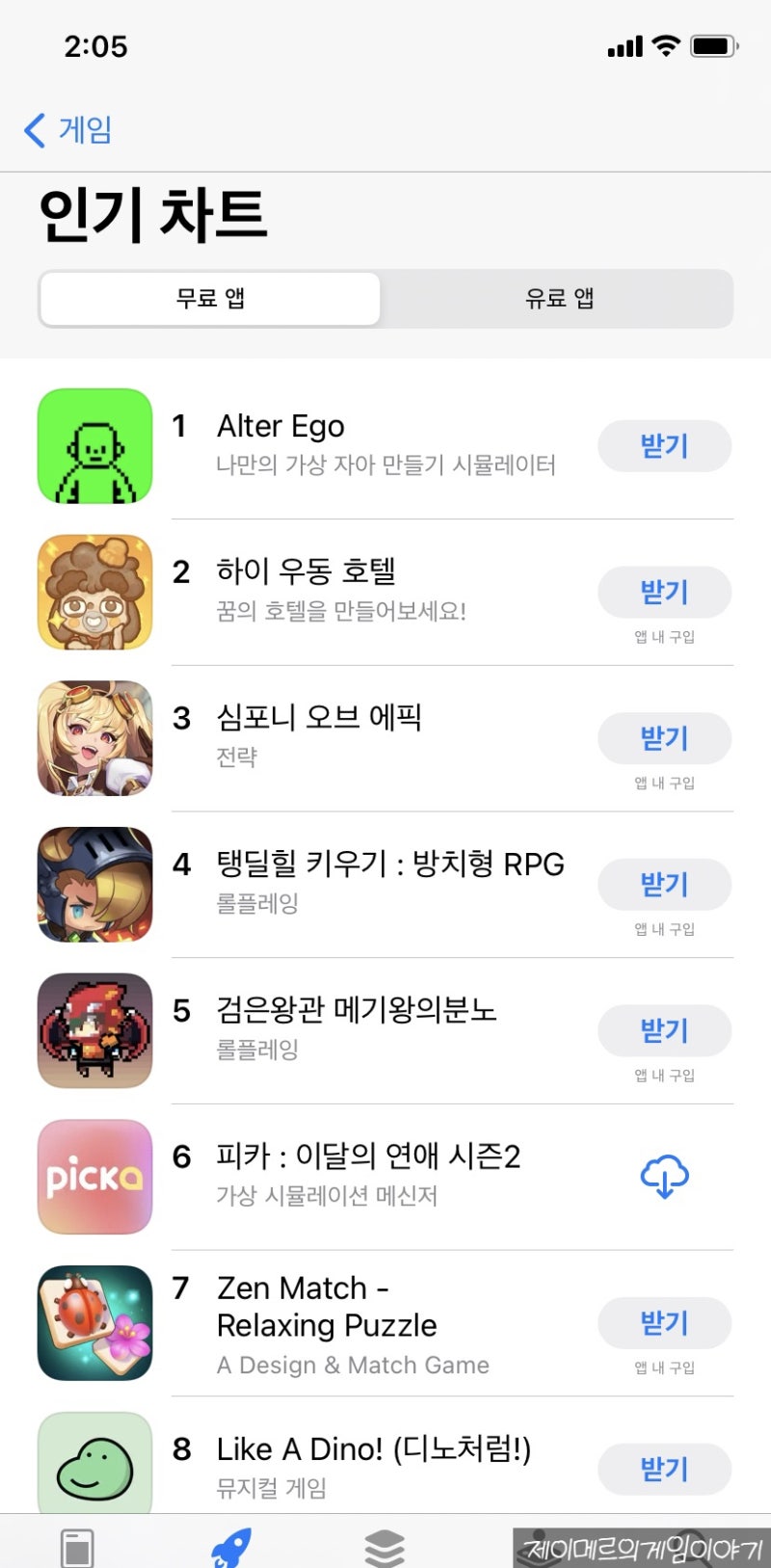771x1568 pixels.
Task: Tap the 검은왕관 메기왕의분노 pixel art icon
Action: click(93, 1030)
